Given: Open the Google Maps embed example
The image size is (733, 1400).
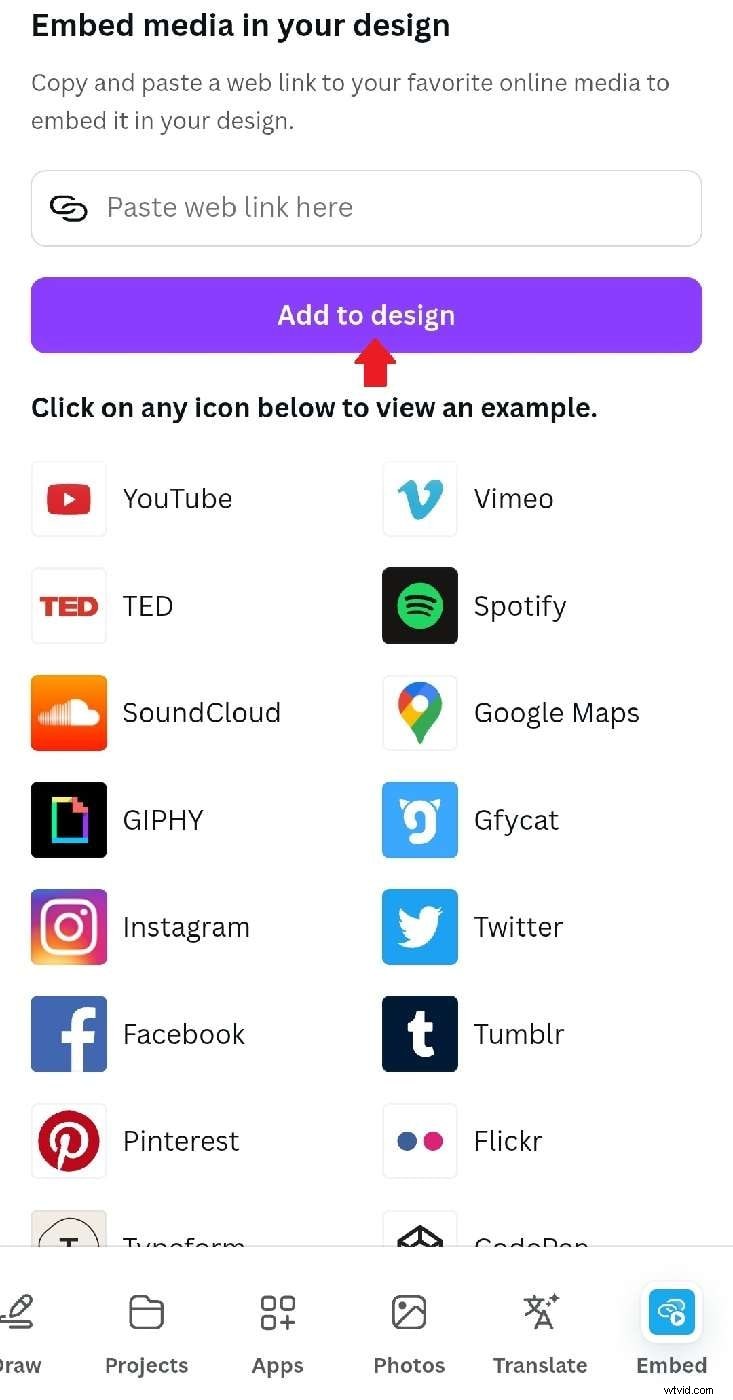Looking at the screenshot, I should click(419, 712).
